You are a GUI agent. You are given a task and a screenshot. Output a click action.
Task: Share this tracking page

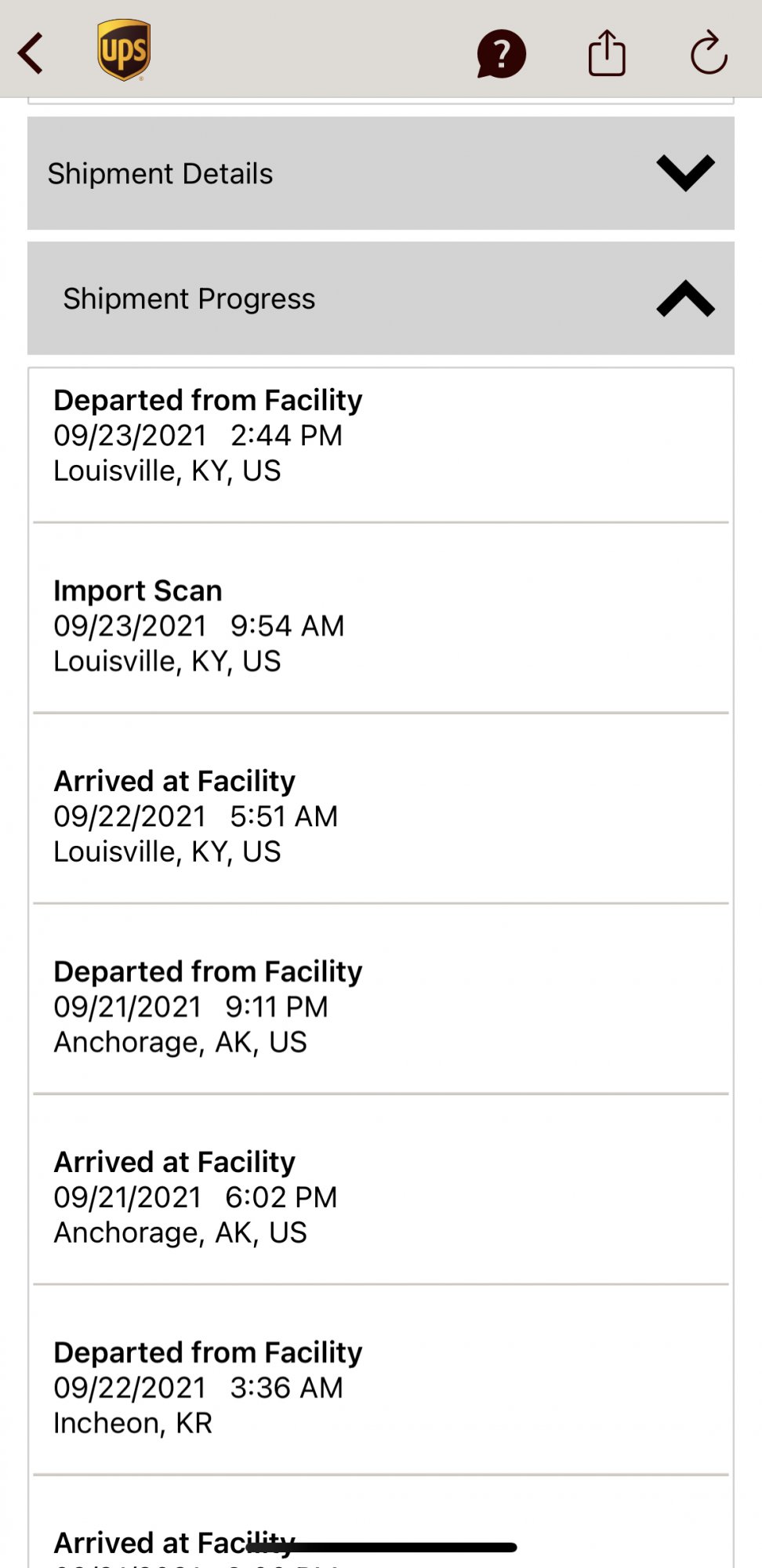tap(607, 53)
